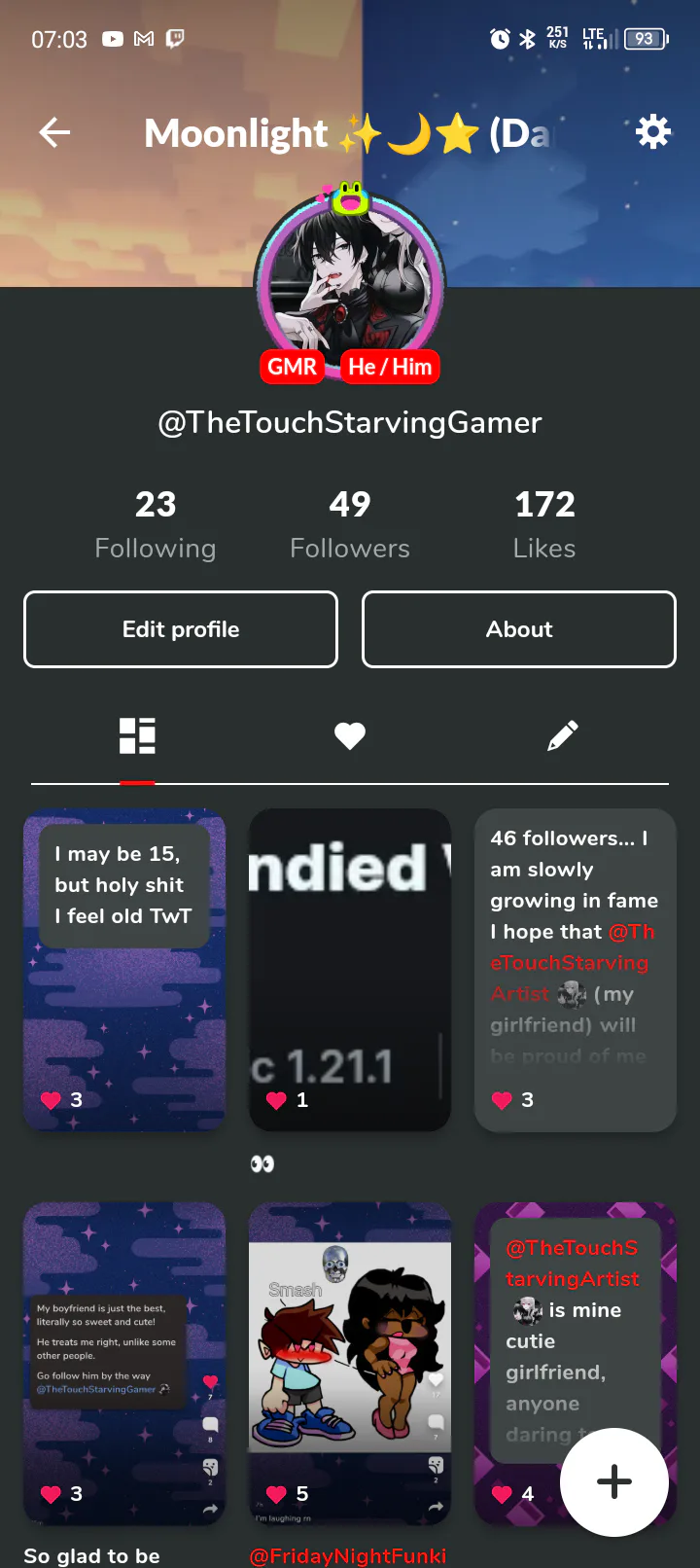Open the 'My boyfriend is just the best' post
Viewport: 700px width, 1568px height.
coord(124,1362)
